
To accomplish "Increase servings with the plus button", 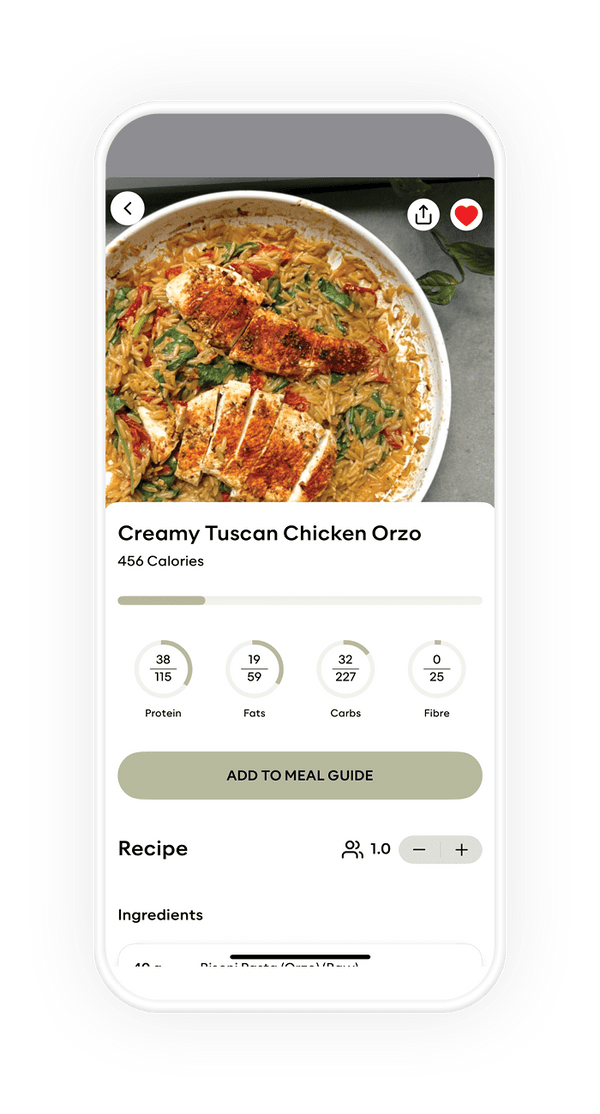I will (x=461, y=850).
